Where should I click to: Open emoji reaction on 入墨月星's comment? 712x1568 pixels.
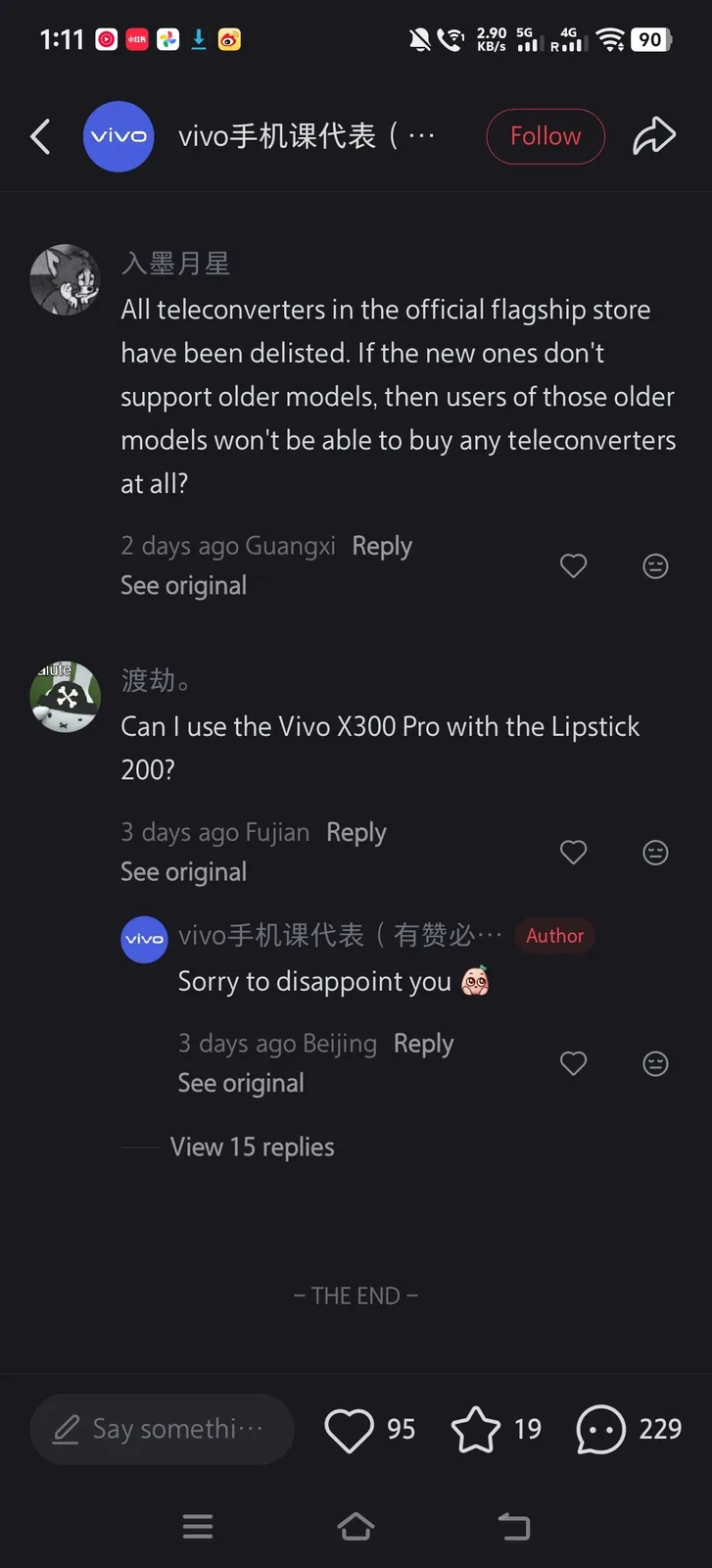[x=655, y=565]
